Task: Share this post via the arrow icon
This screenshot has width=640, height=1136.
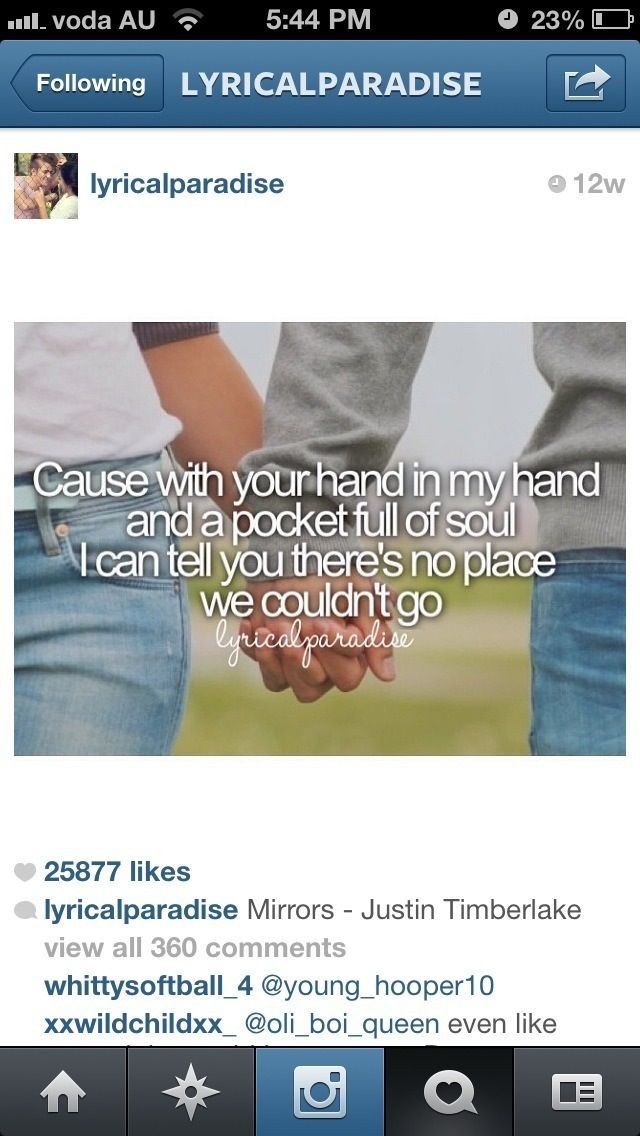Action: click(x=586, y=84)
